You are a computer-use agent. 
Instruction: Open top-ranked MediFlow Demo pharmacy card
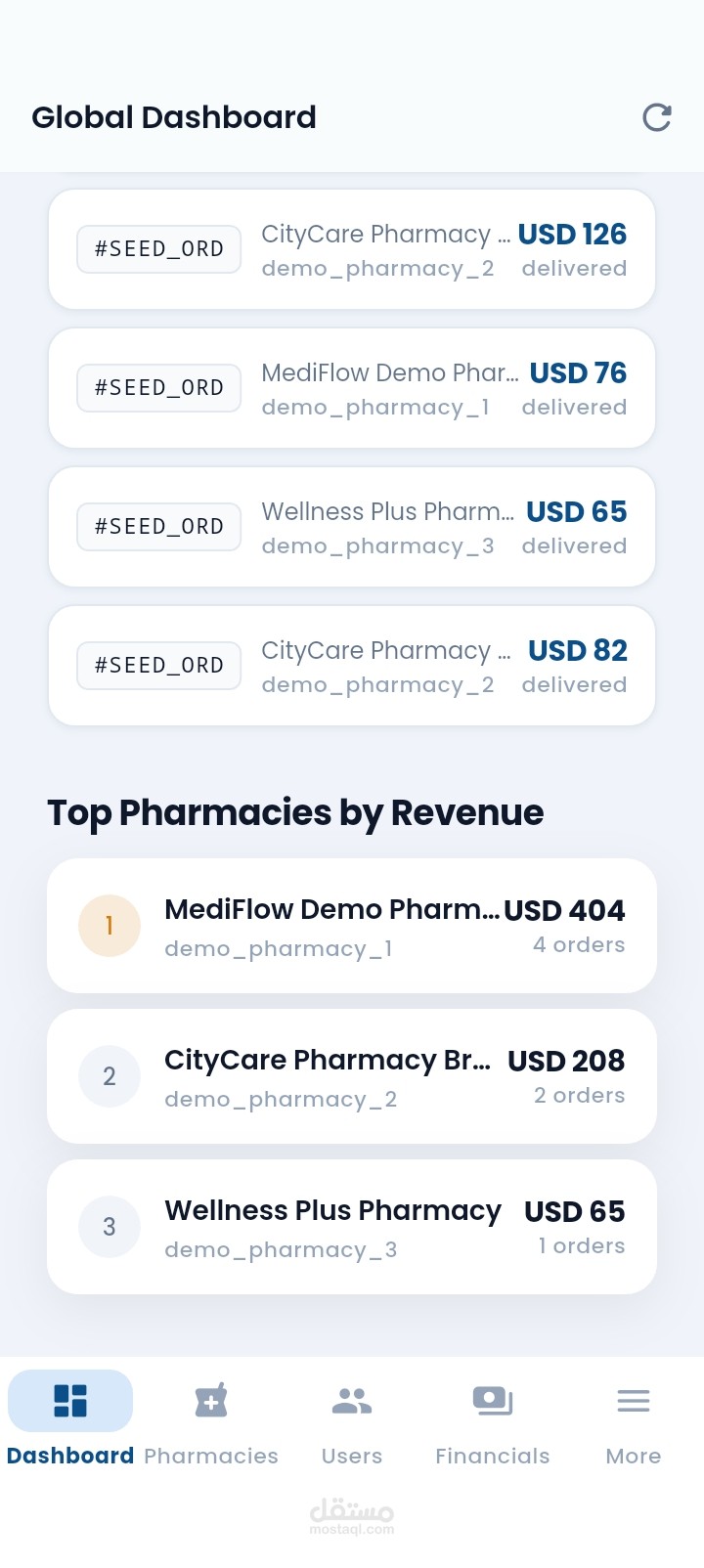[352, 926]
